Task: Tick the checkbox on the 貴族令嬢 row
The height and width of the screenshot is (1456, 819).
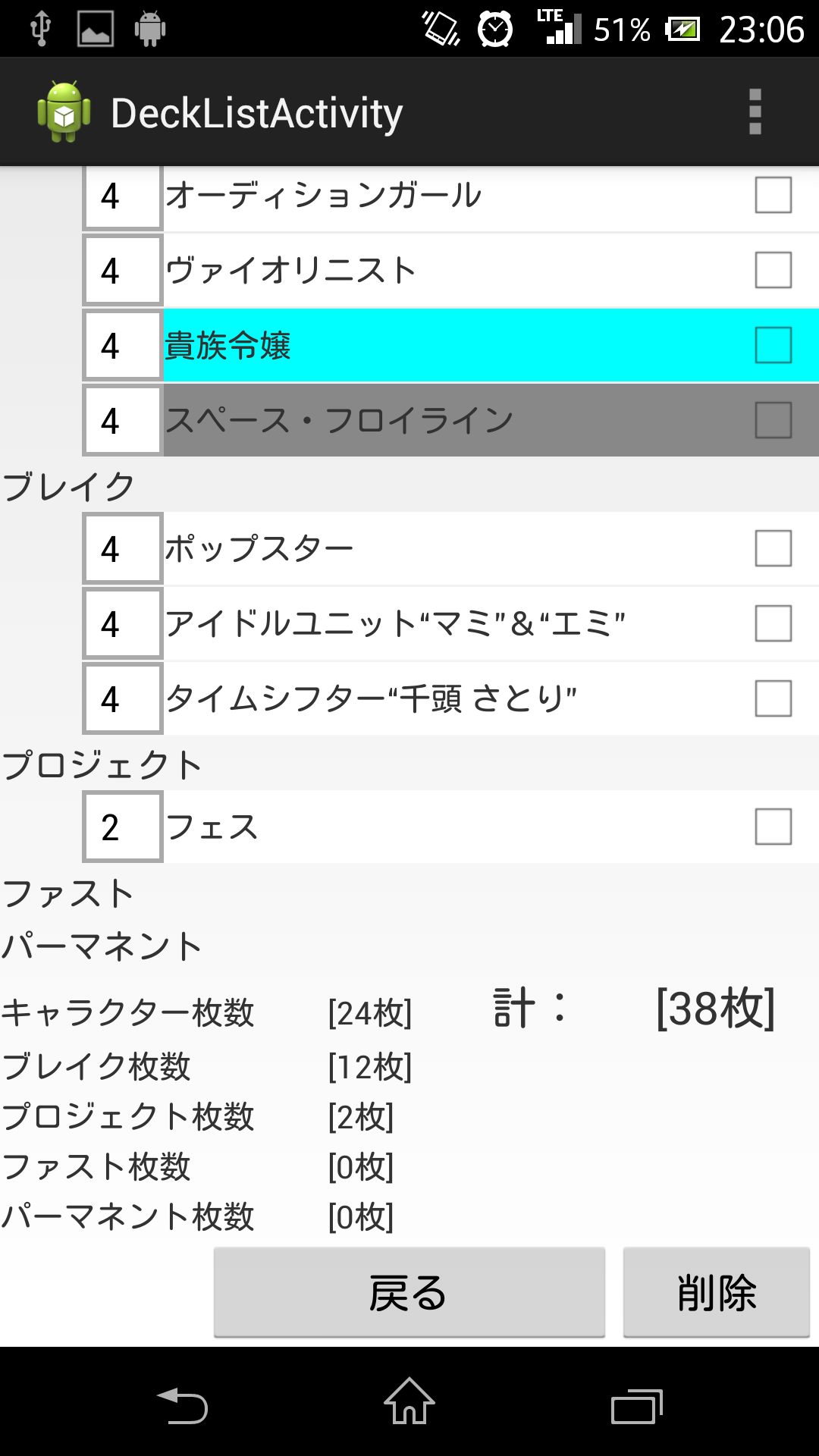Action: 773,345
